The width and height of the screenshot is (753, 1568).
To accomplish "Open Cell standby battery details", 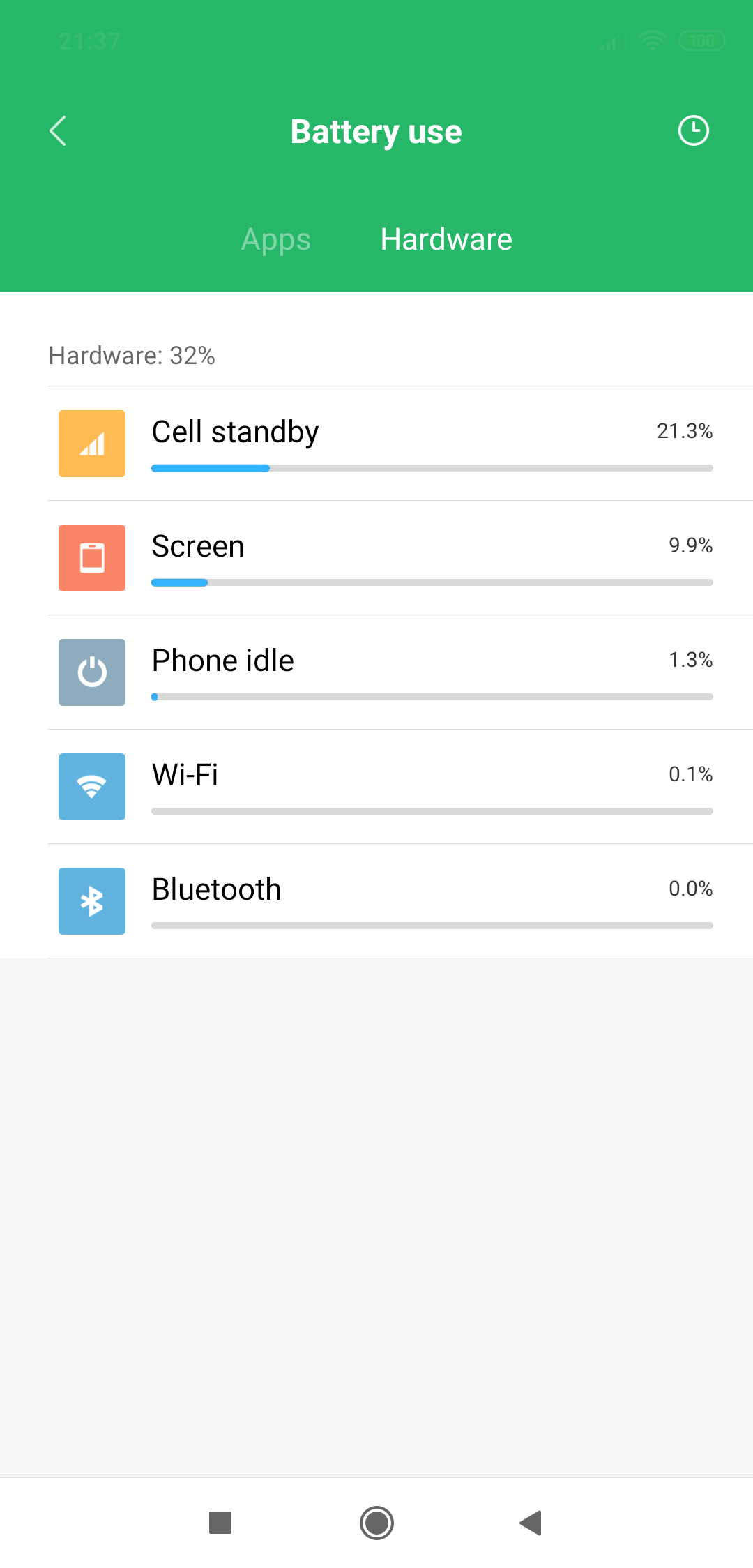I will click(400, 444).
